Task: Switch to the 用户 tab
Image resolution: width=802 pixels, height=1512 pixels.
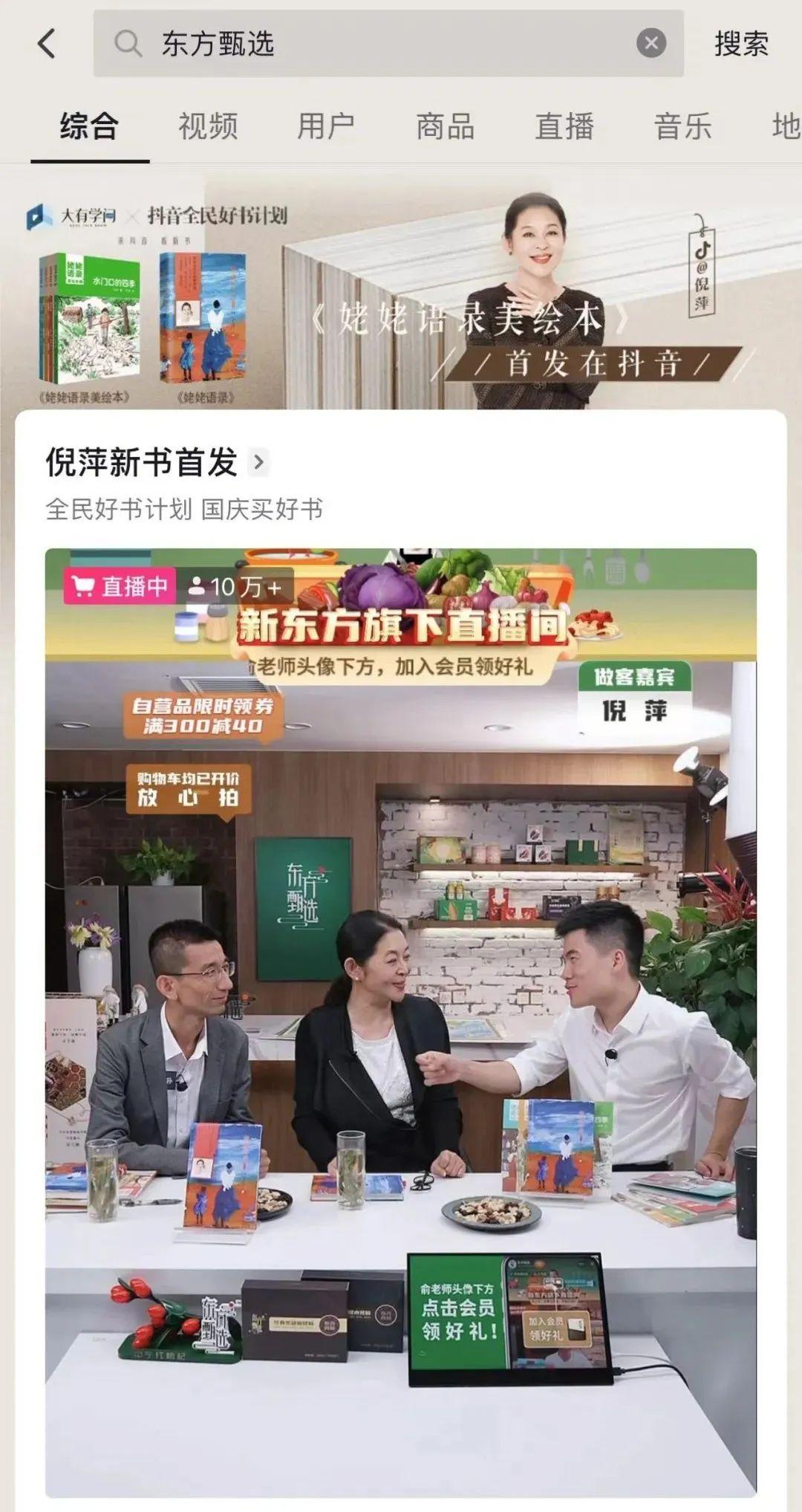Action: [327, 126]
